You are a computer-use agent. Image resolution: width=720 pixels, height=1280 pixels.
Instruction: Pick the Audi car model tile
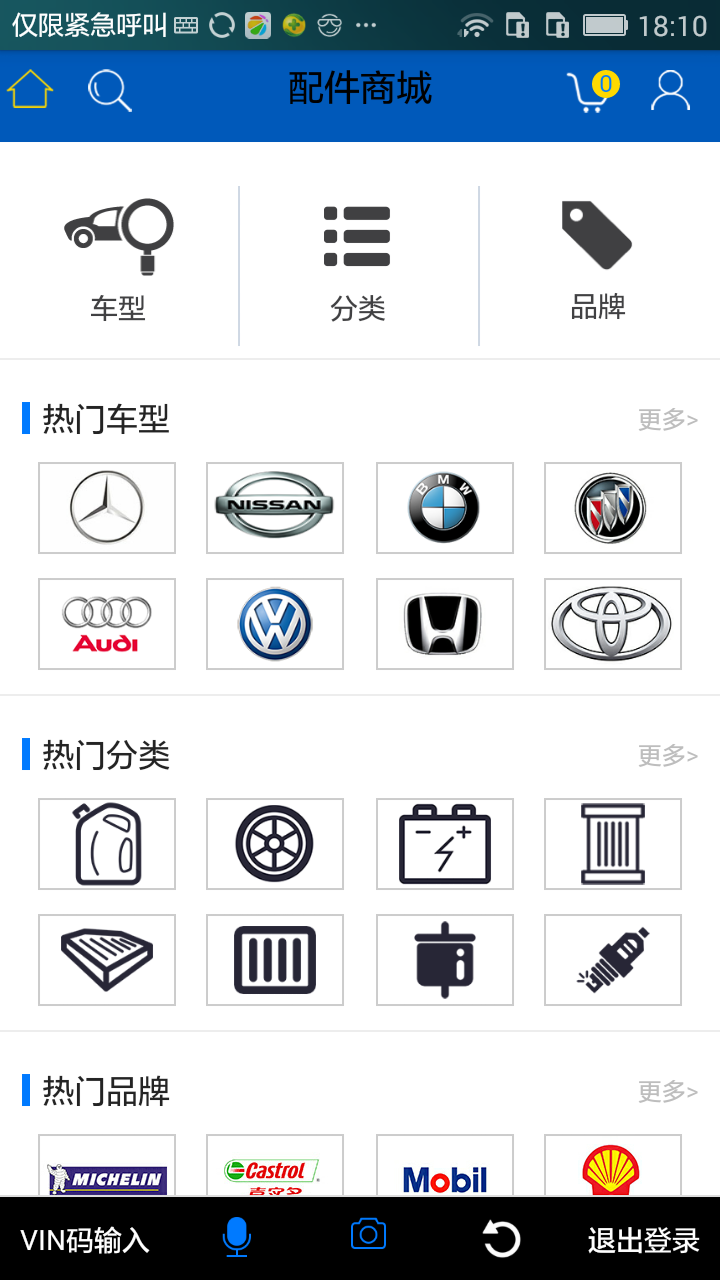[107, 624]
